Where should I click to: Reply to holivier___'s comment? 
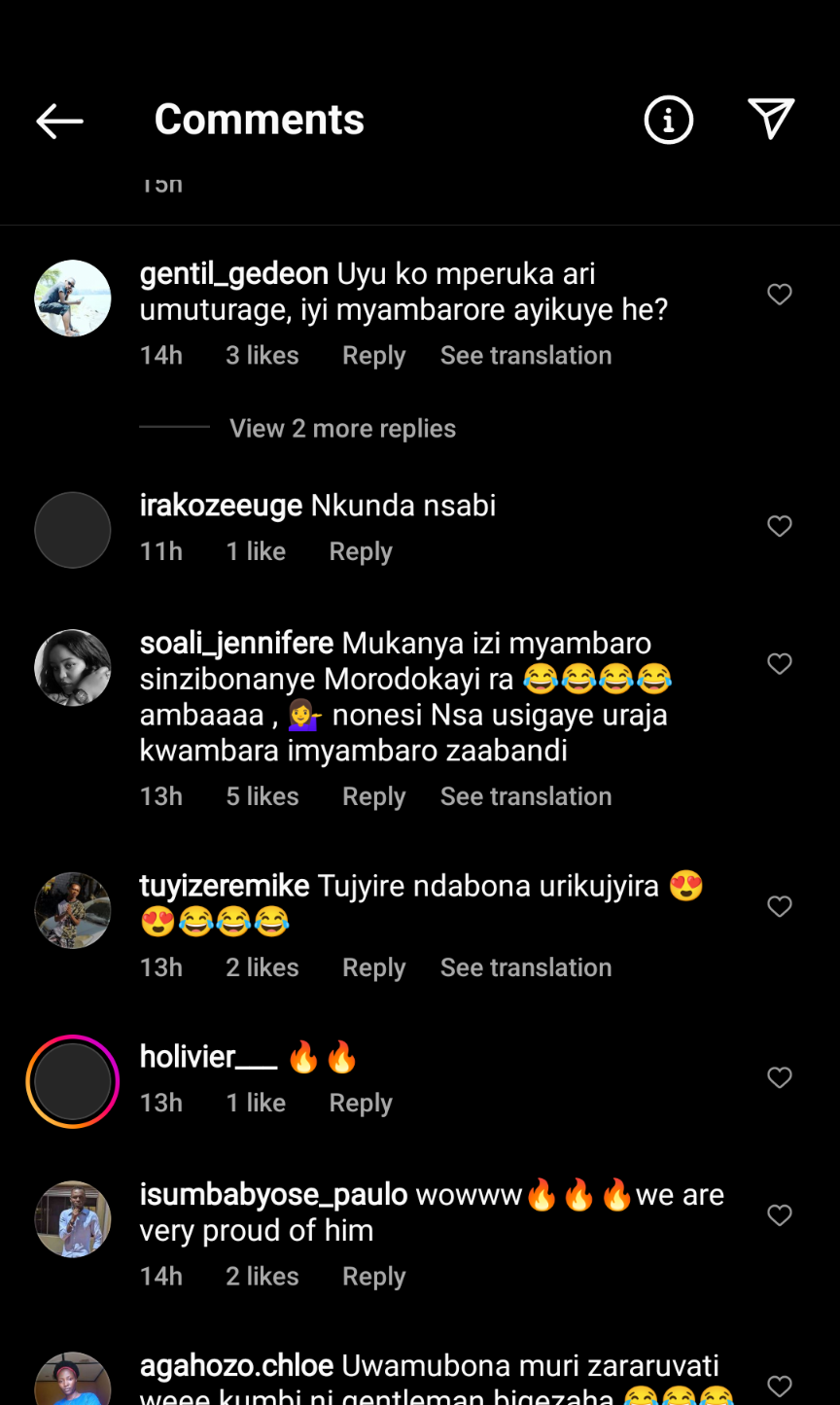[x=360, y=1104]
